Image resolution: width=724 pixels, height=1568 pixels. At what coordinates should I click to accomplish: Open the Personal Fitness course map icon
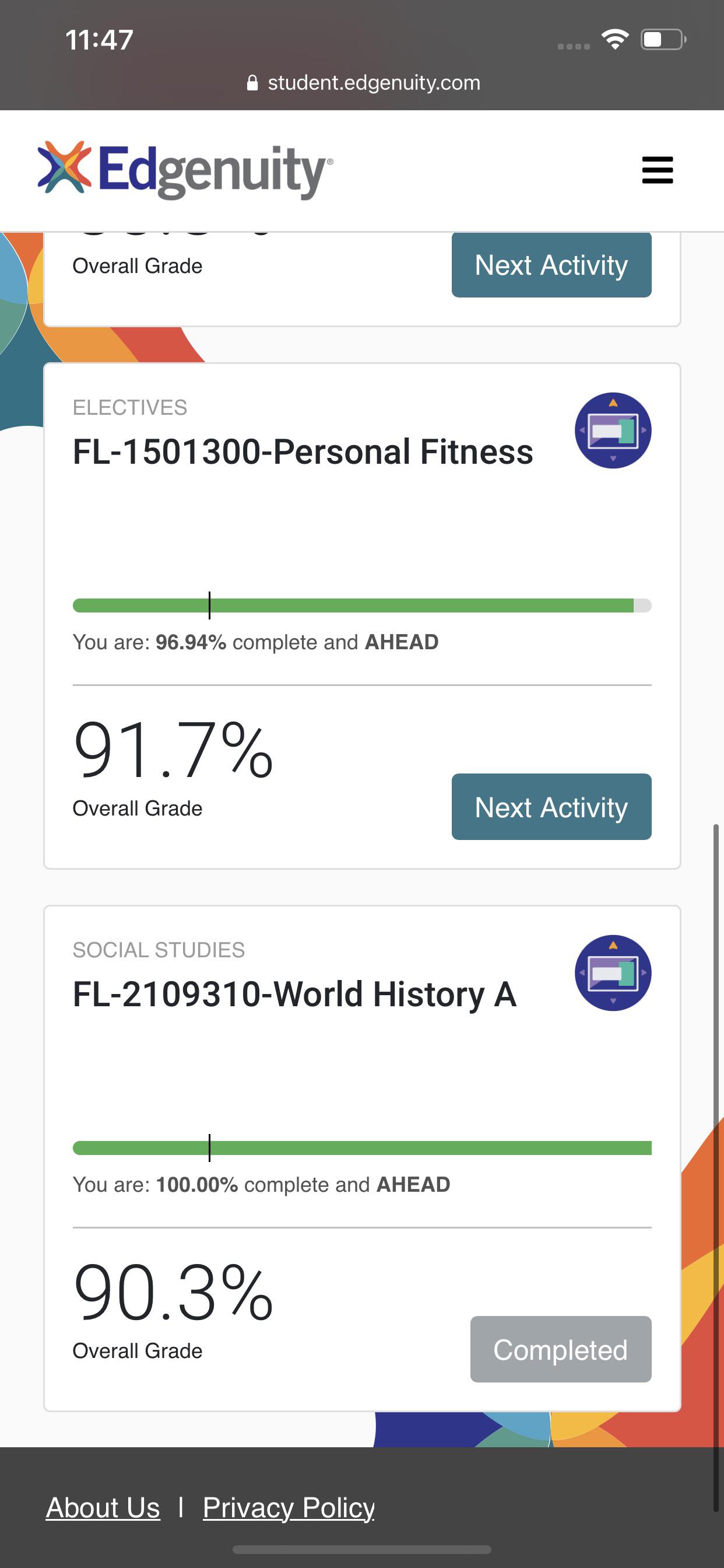pyautogui.click(x=613, y=430)
